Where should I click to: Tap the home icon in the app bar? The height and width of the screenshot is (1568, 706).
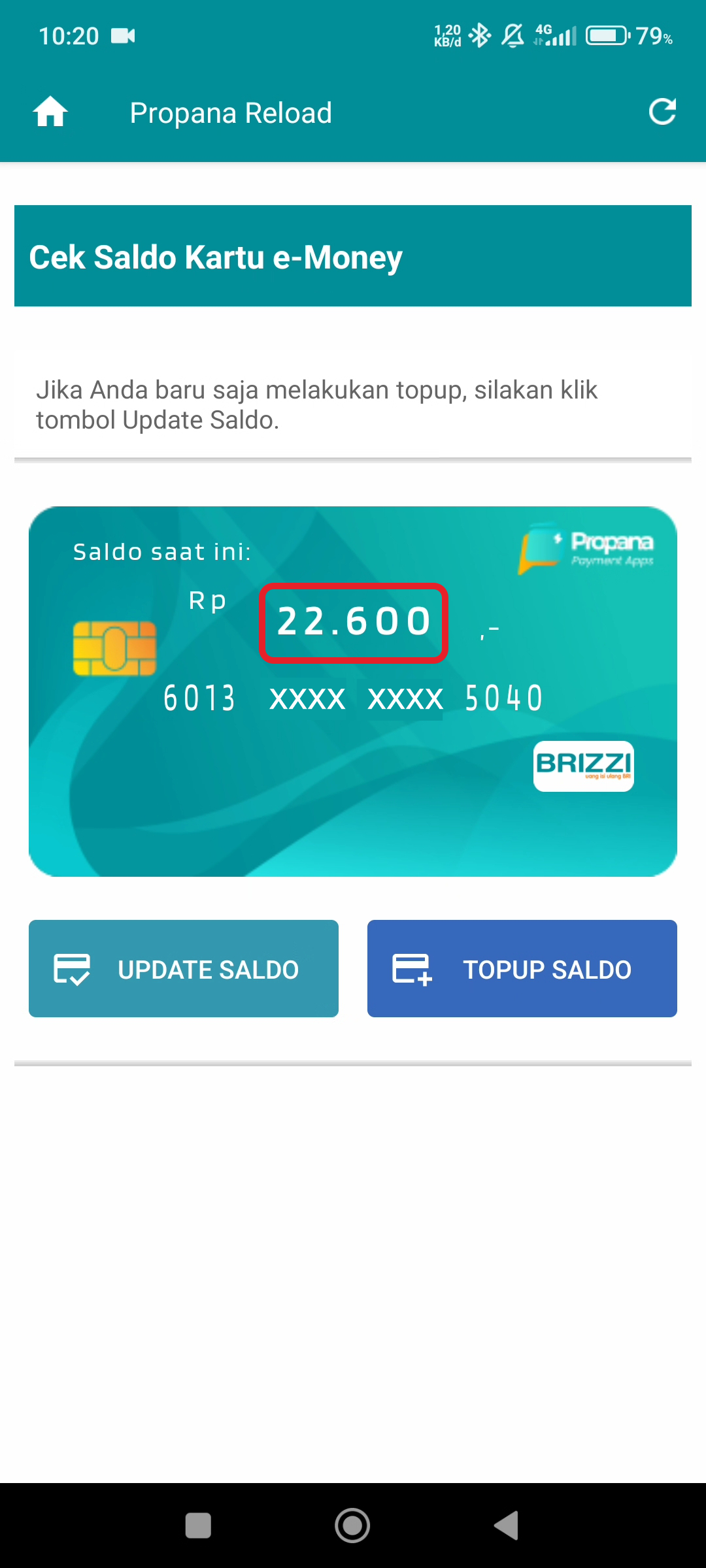tap(50, 112)
